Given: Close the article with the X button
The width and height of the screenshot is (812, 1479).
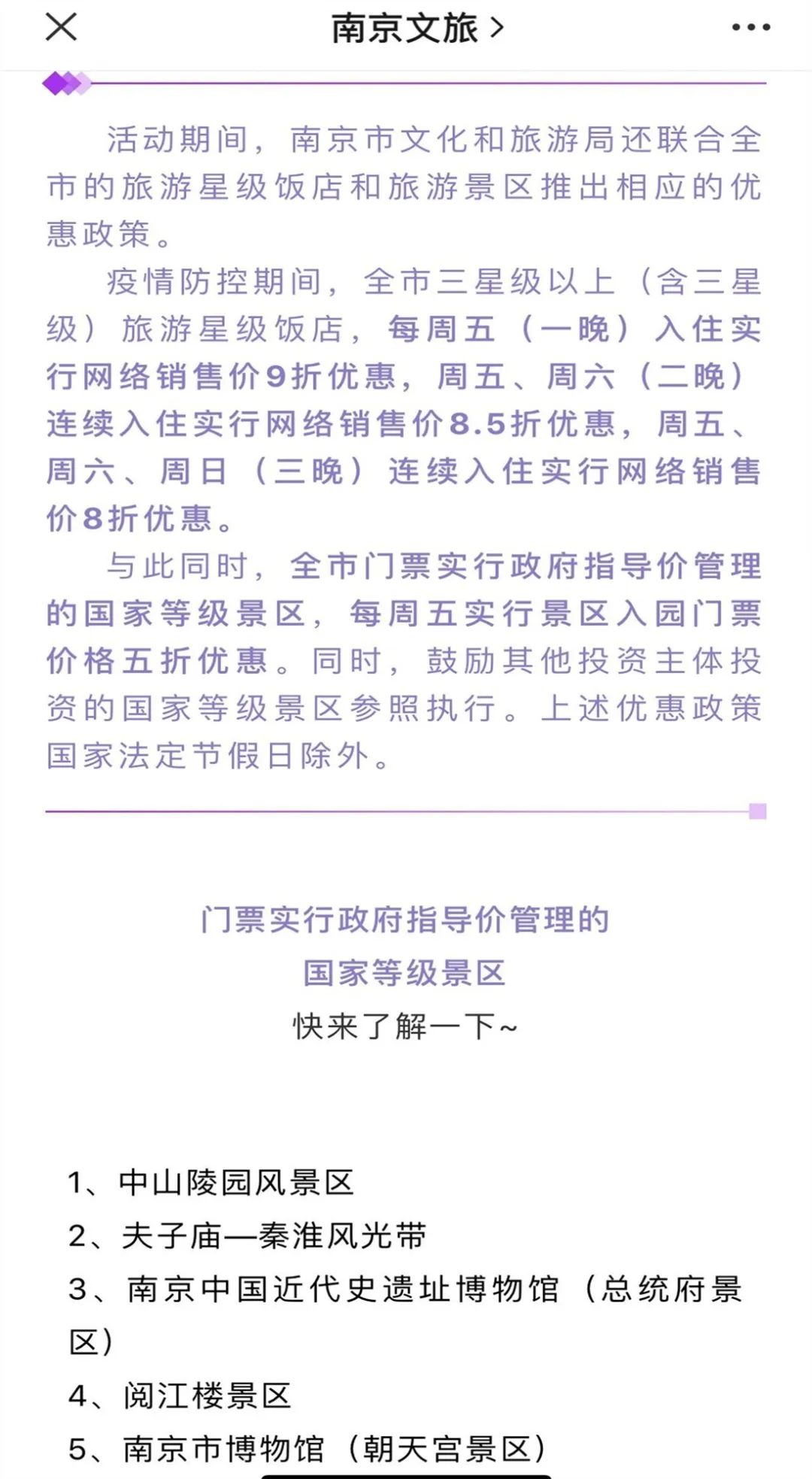Looking at the screenshot, I should (61, 27).
